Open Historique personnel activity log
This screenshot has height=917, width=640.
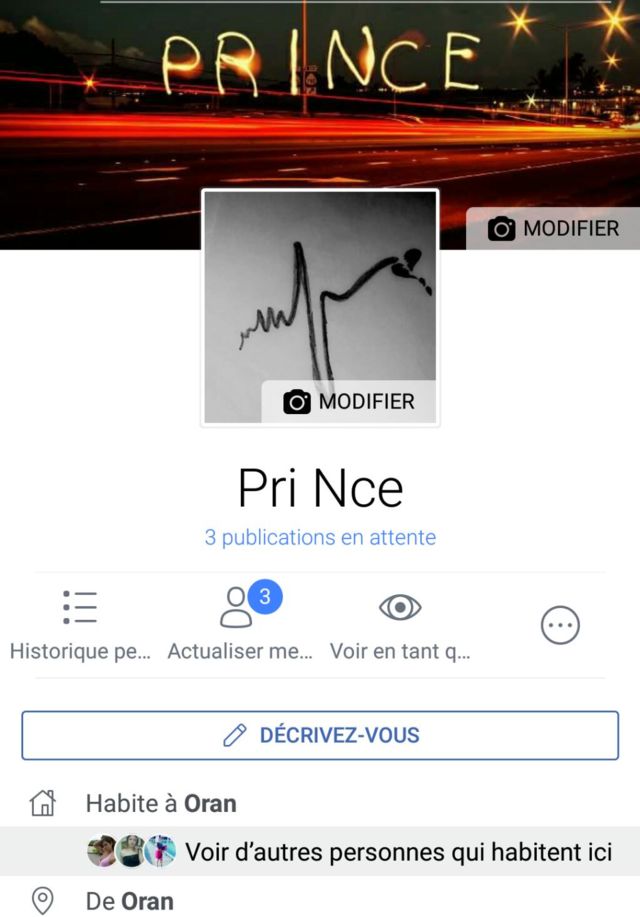[x=81, y=625]
